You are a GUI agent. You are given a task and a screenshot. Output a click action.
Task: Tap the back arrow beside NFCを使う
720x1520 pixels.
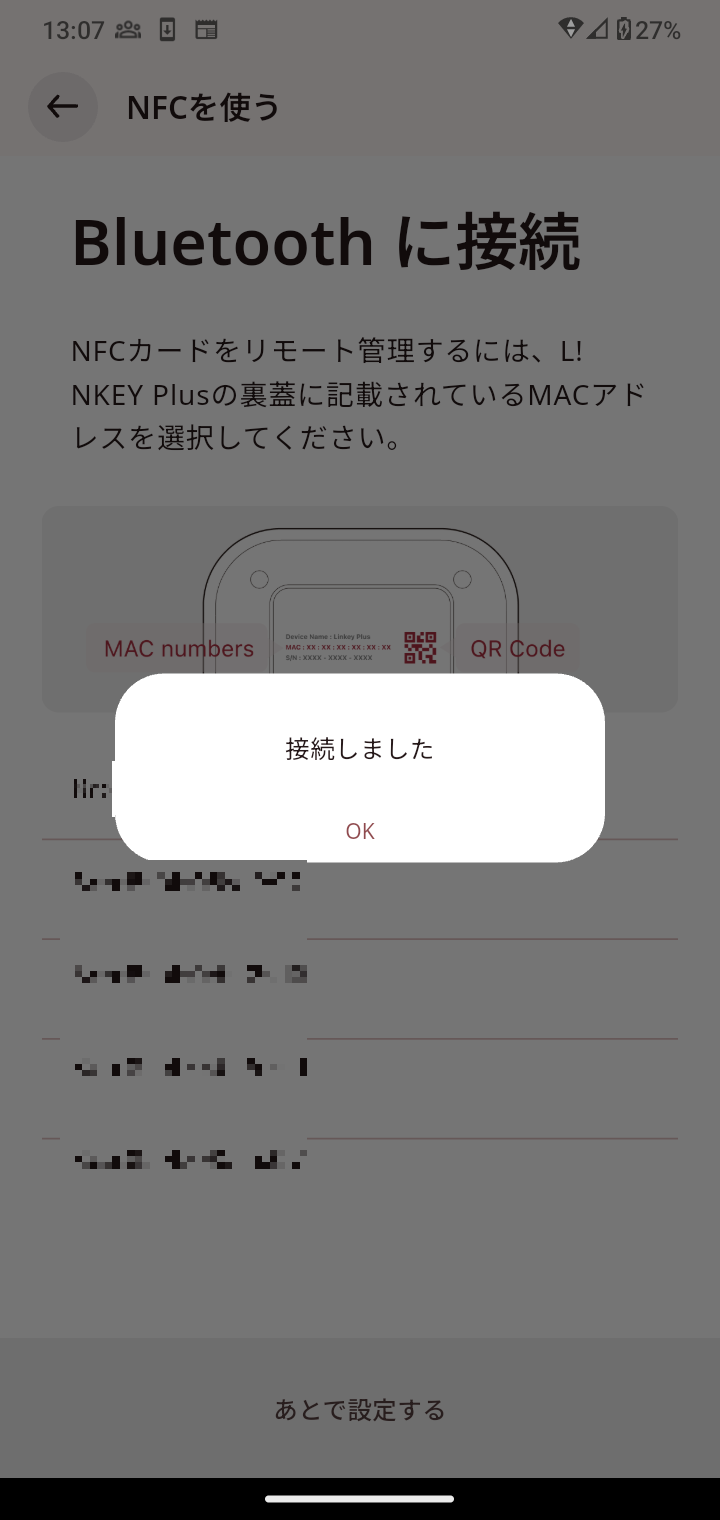click(x=62, y=107)
